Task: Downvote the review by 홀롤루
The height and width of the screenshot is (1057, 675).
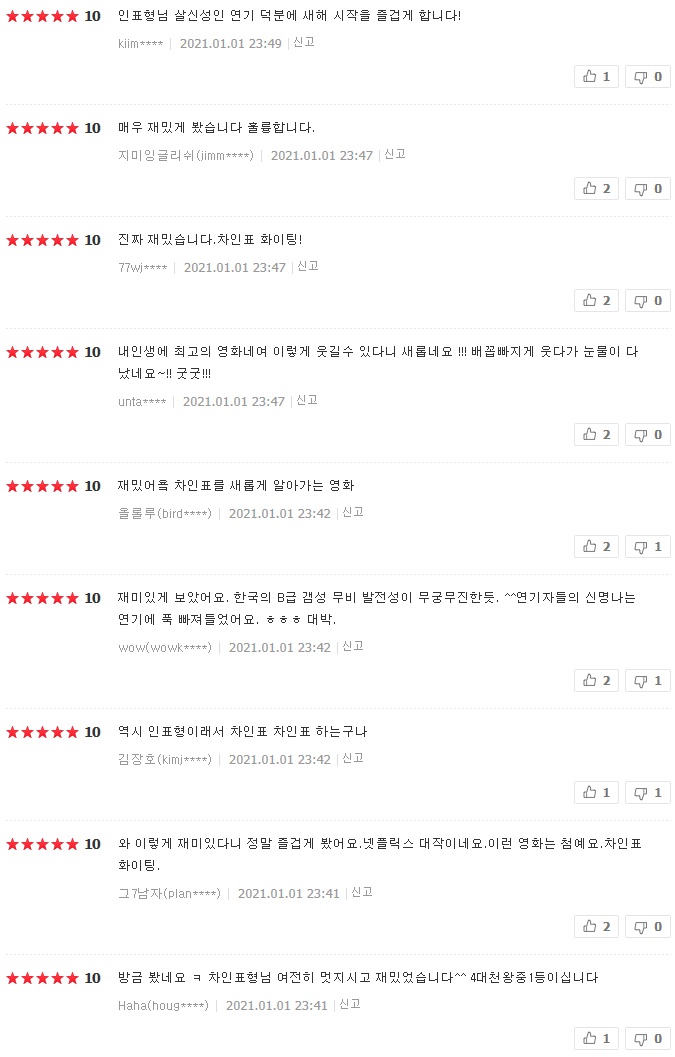Action: pyautogui.click(x=647, y=546)
